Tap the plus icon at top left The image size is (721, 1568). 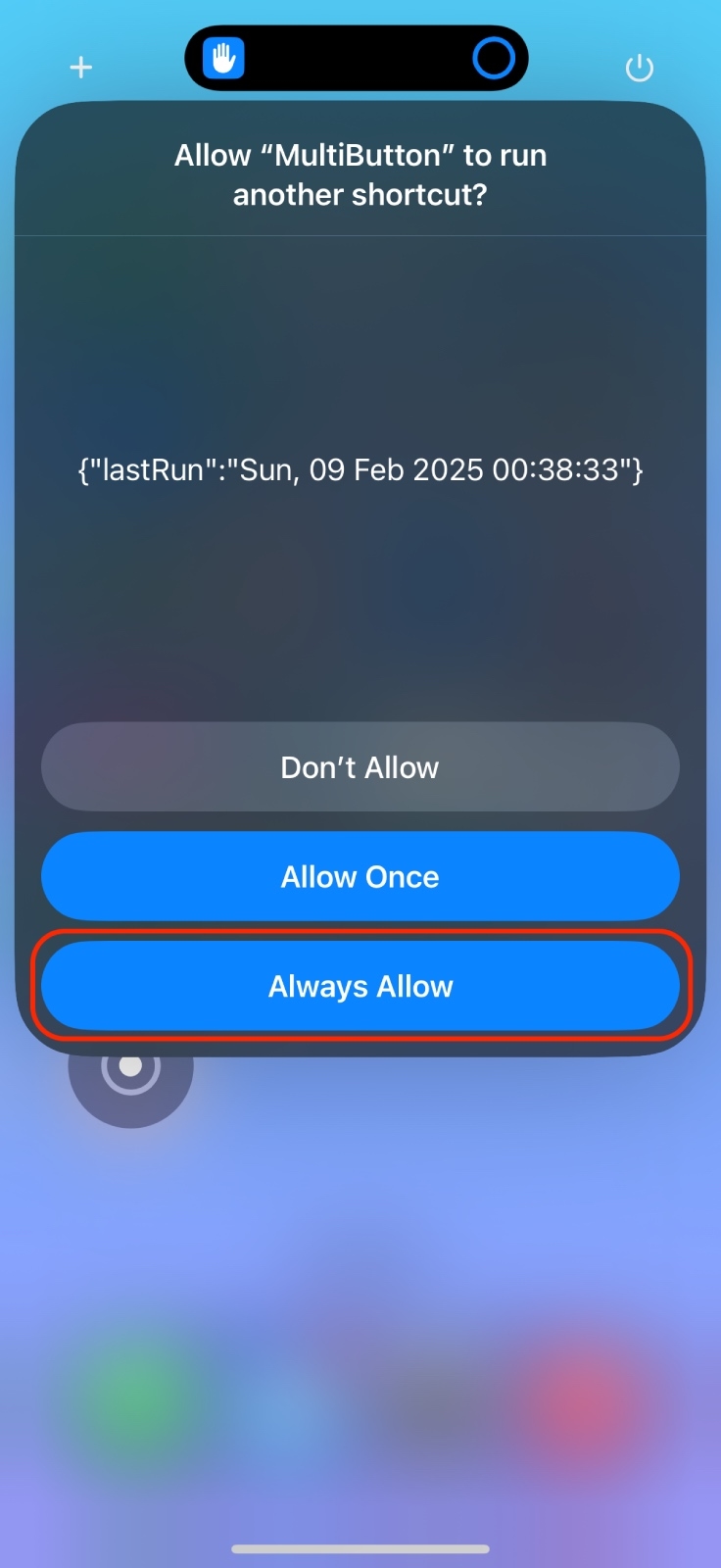81,68
